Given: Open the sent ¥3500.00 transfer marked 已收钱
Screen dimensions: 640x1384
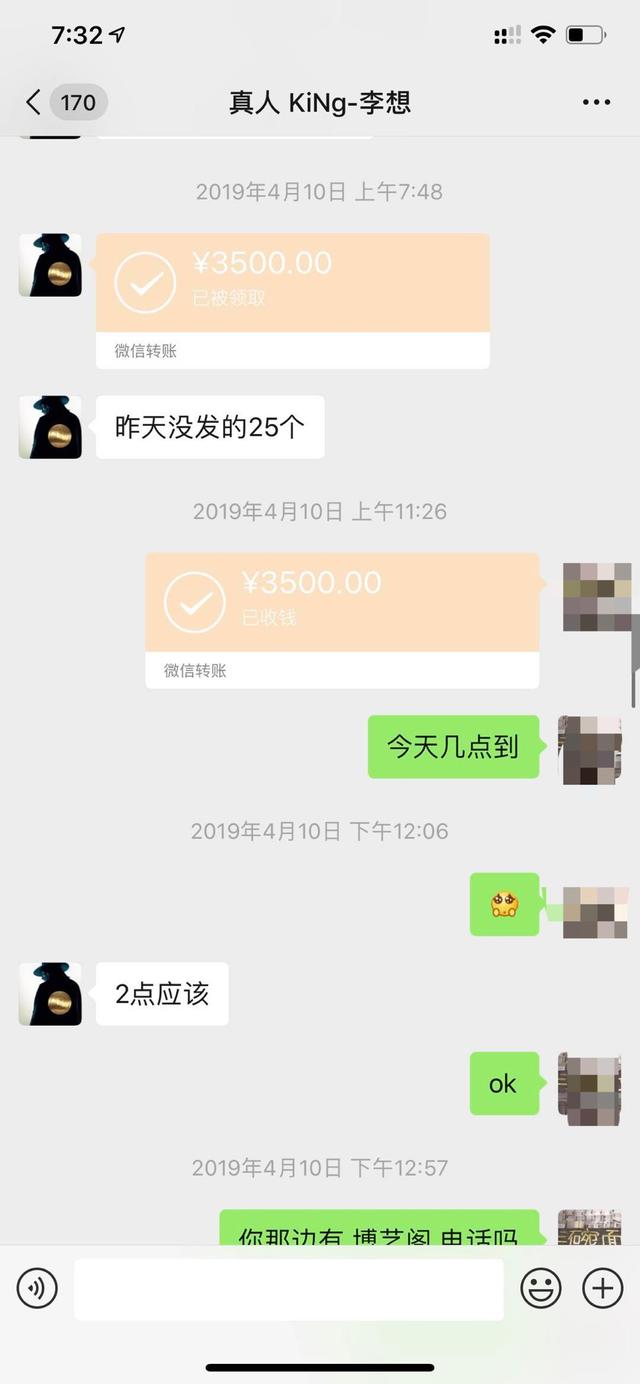Looking at the screenshot, I should [x=342, y=620].
